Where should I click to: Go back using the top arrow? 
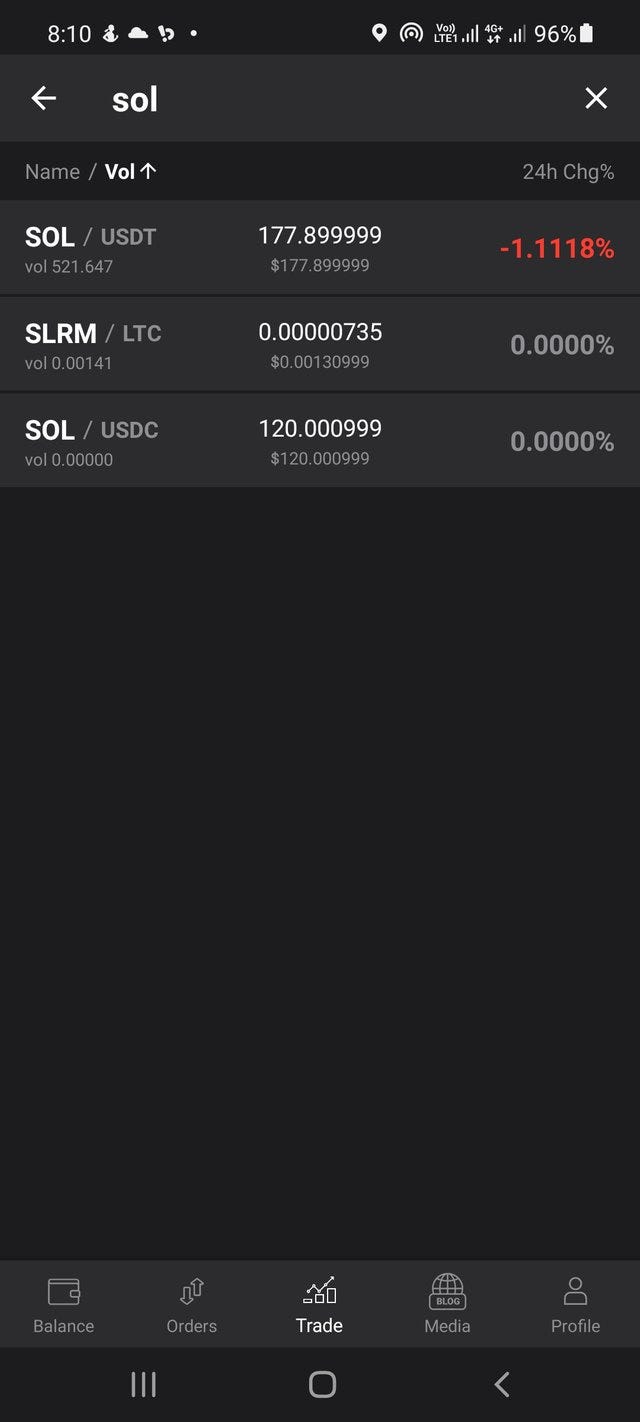click(43, 98)
